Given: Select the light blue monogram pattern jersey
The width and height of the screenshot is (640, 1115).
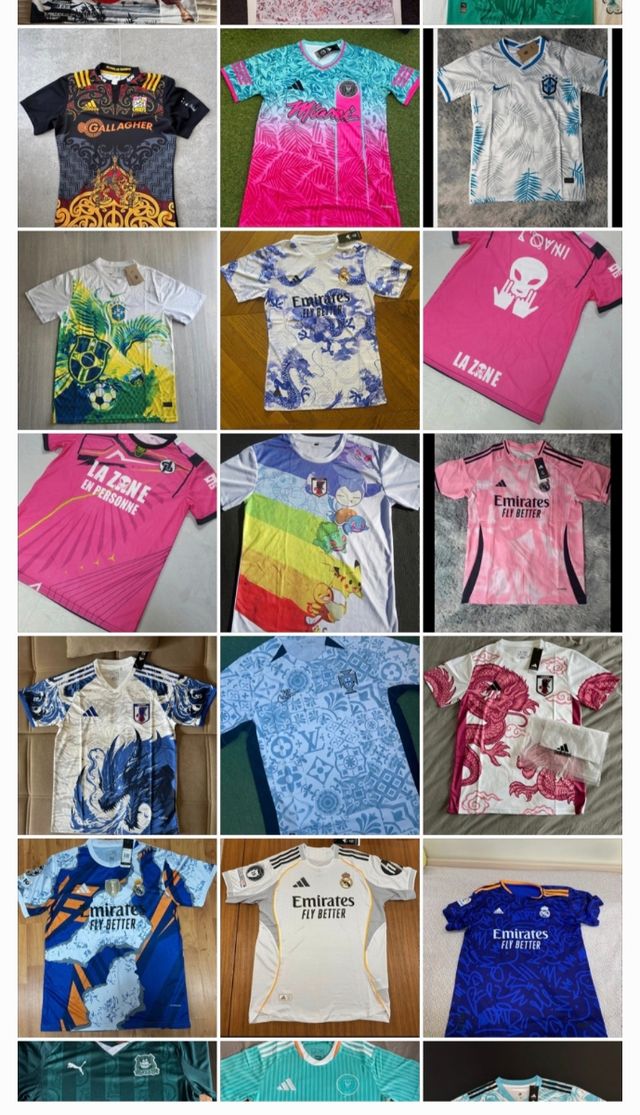Looking at the screenshot, I should click(x=320, y=735).
